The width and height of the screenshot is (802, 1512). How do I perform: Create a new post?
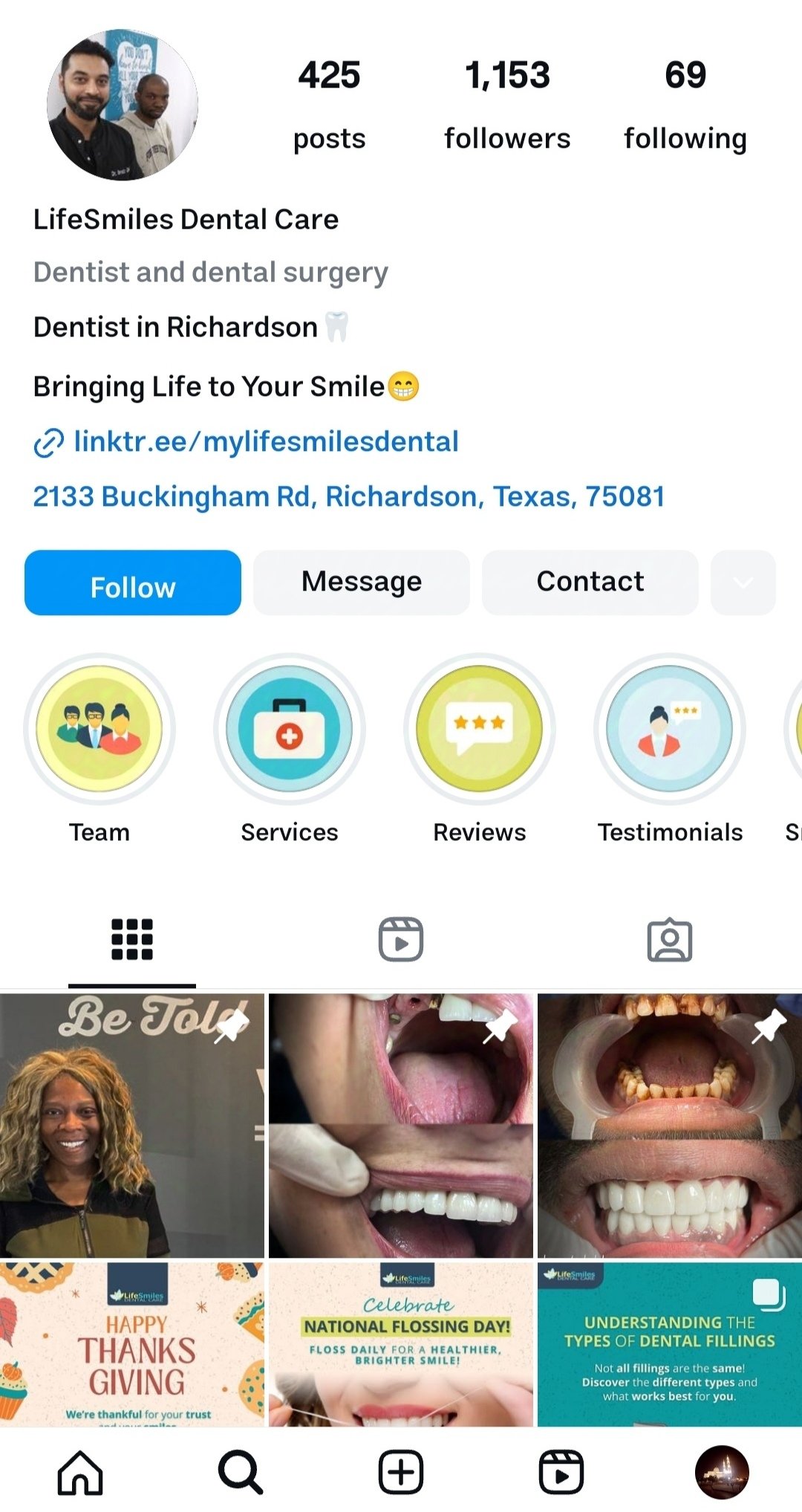point(401,1472)
